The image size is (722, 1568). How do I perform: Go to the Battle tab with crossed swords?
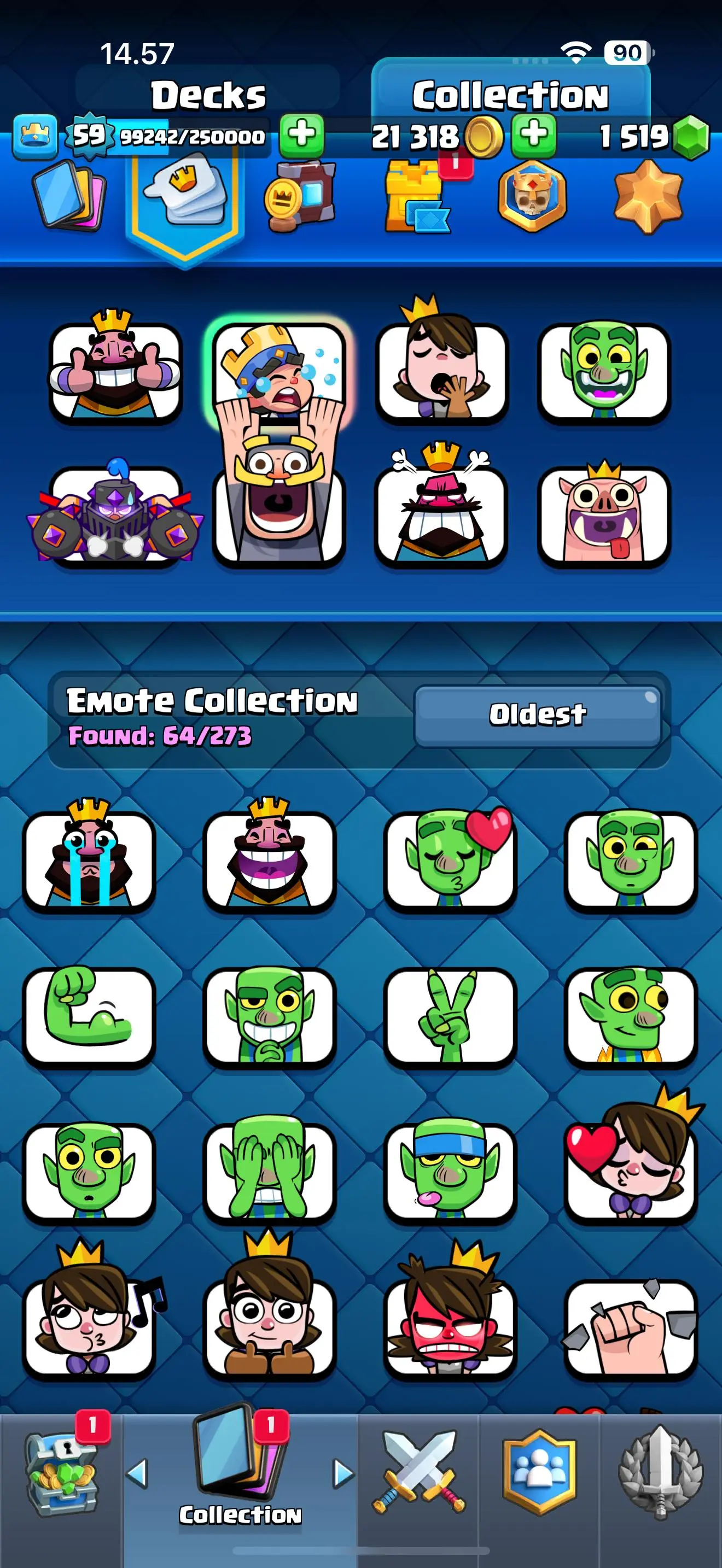click(x=418, y=1473)
